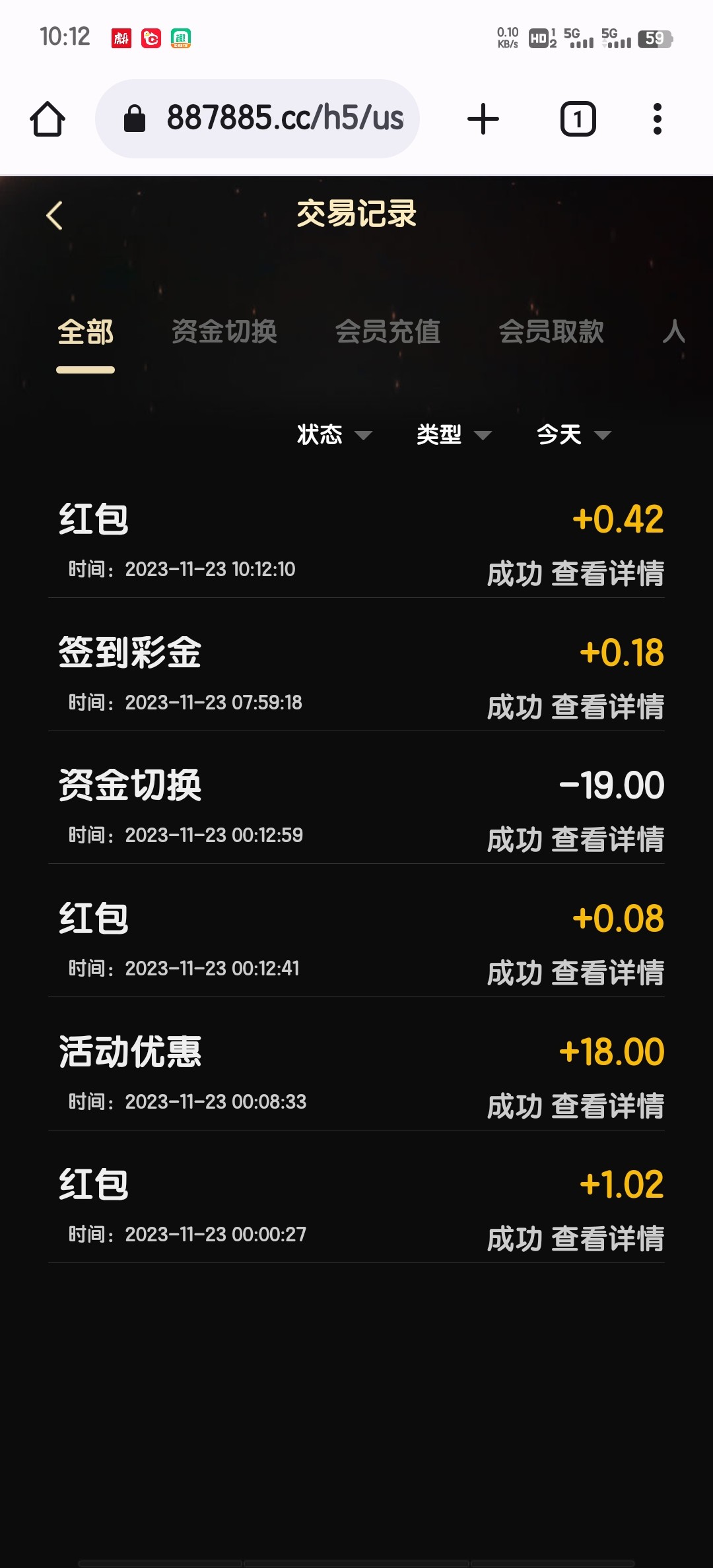Expand the 状态 filter dropdown
This screenshot has width=713, height=1568.
click(x=334, y=434)
